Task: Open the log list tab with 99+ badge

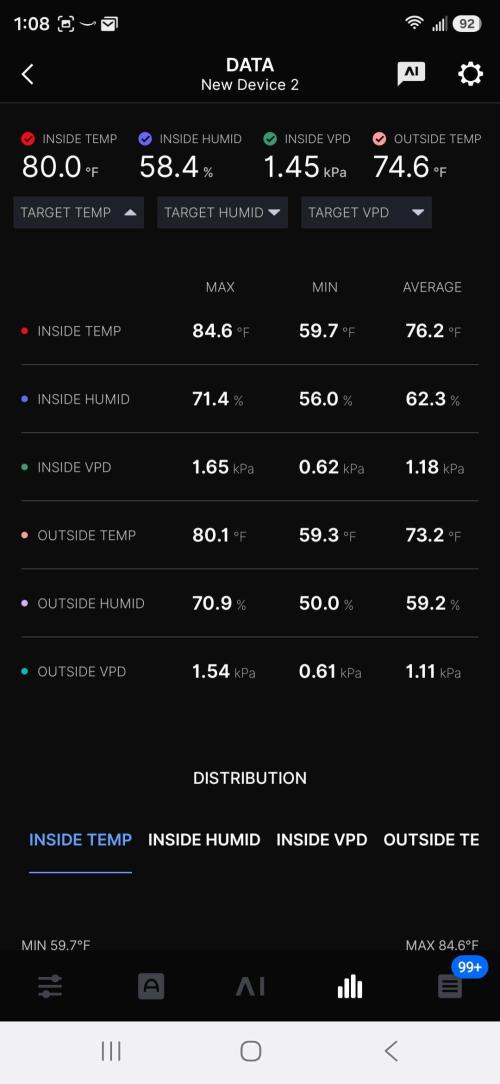Action: coord(450,987)
